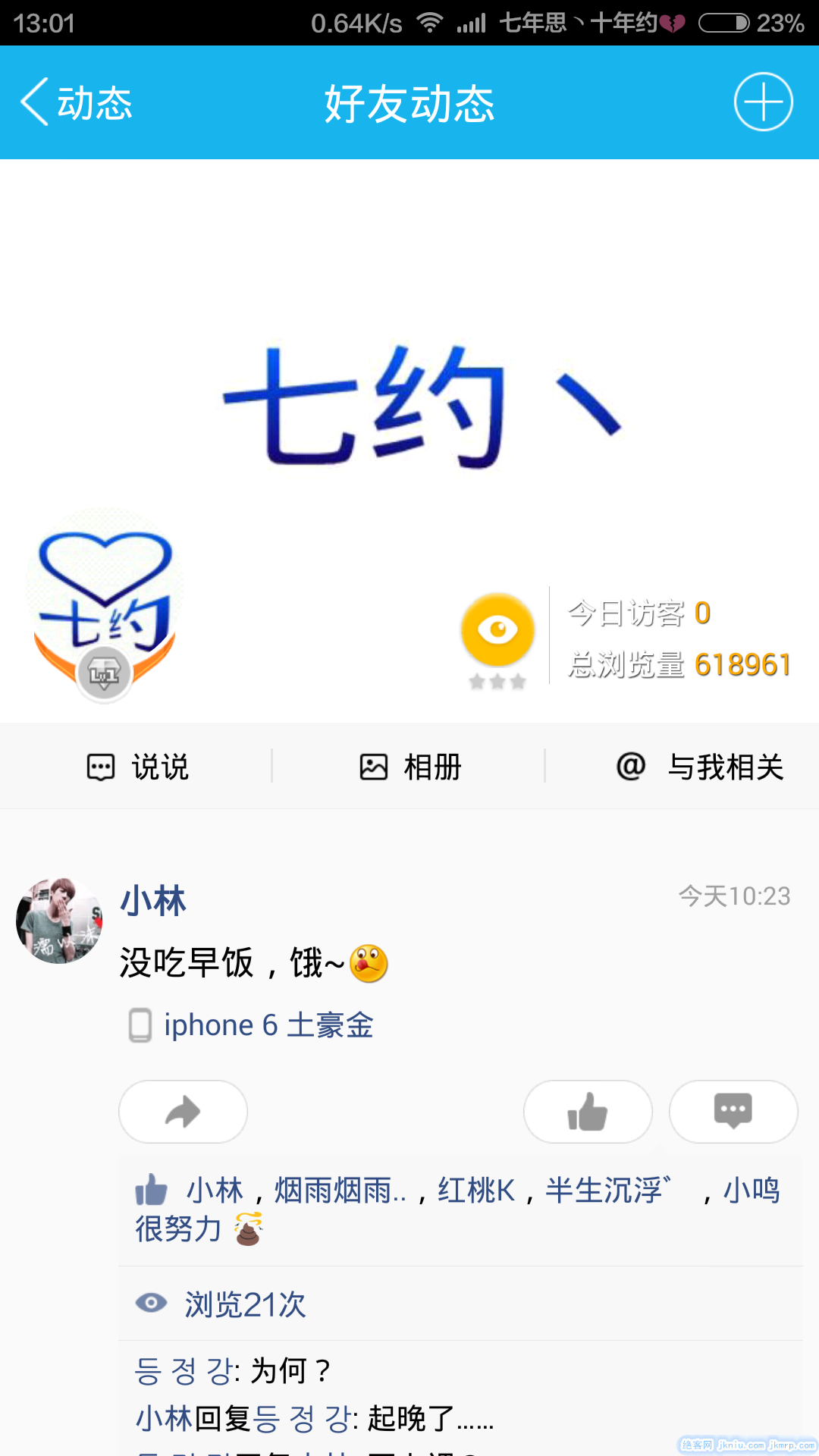
Task: Reply to the comment 为何？
Action: point(290,1371)
